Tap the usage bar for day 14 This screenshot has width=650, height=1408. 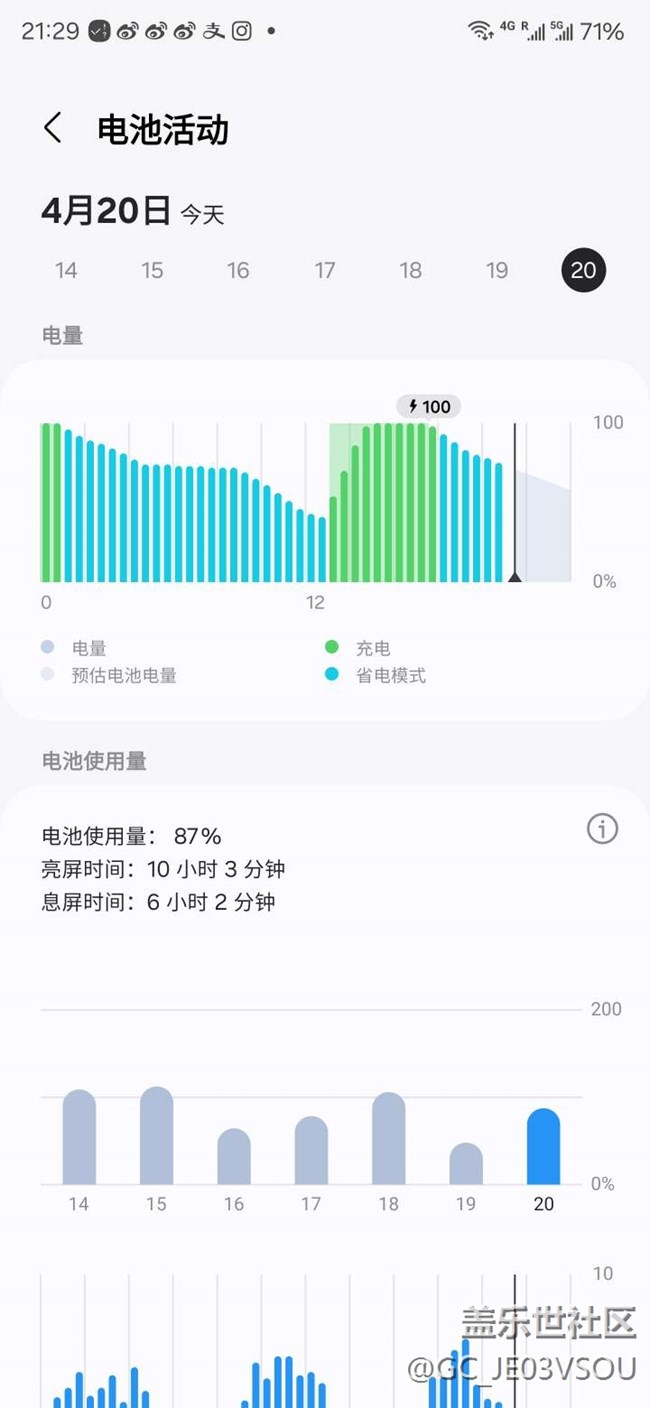[79, 1138]
